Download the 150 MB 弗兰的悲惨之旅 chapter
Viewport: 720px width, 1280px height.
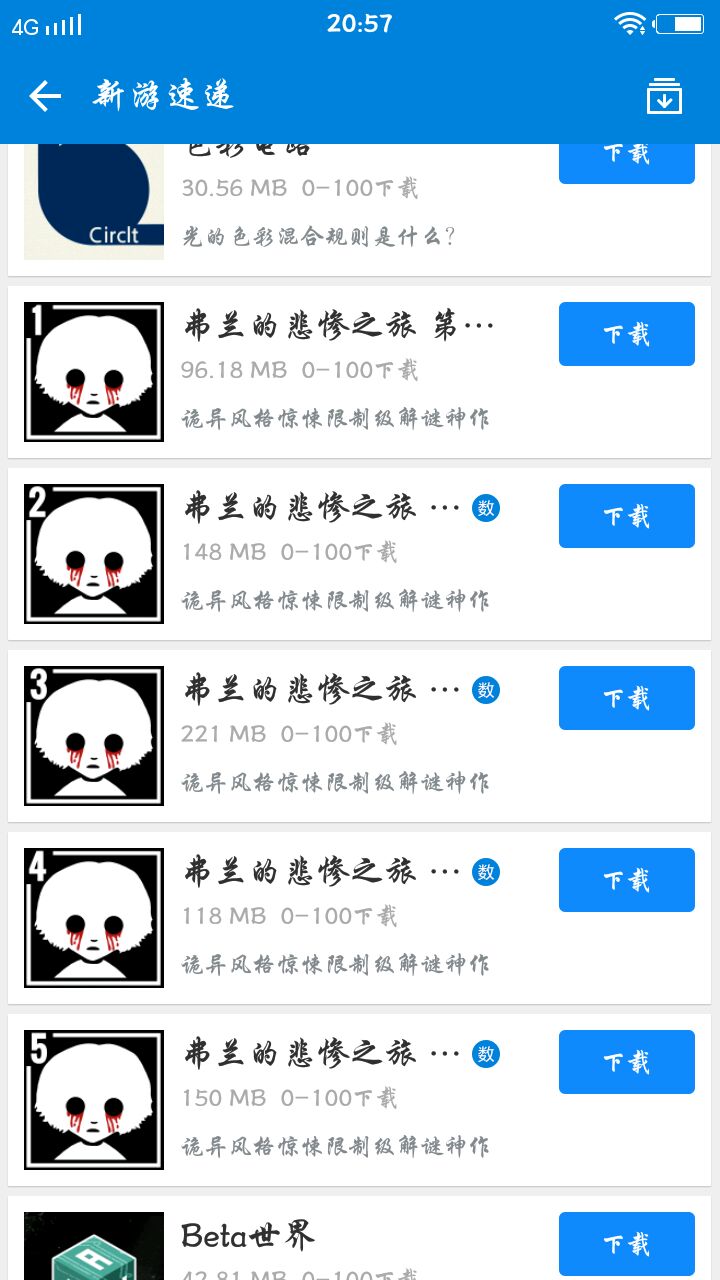pyautogui.click(x=626, y=1062)
